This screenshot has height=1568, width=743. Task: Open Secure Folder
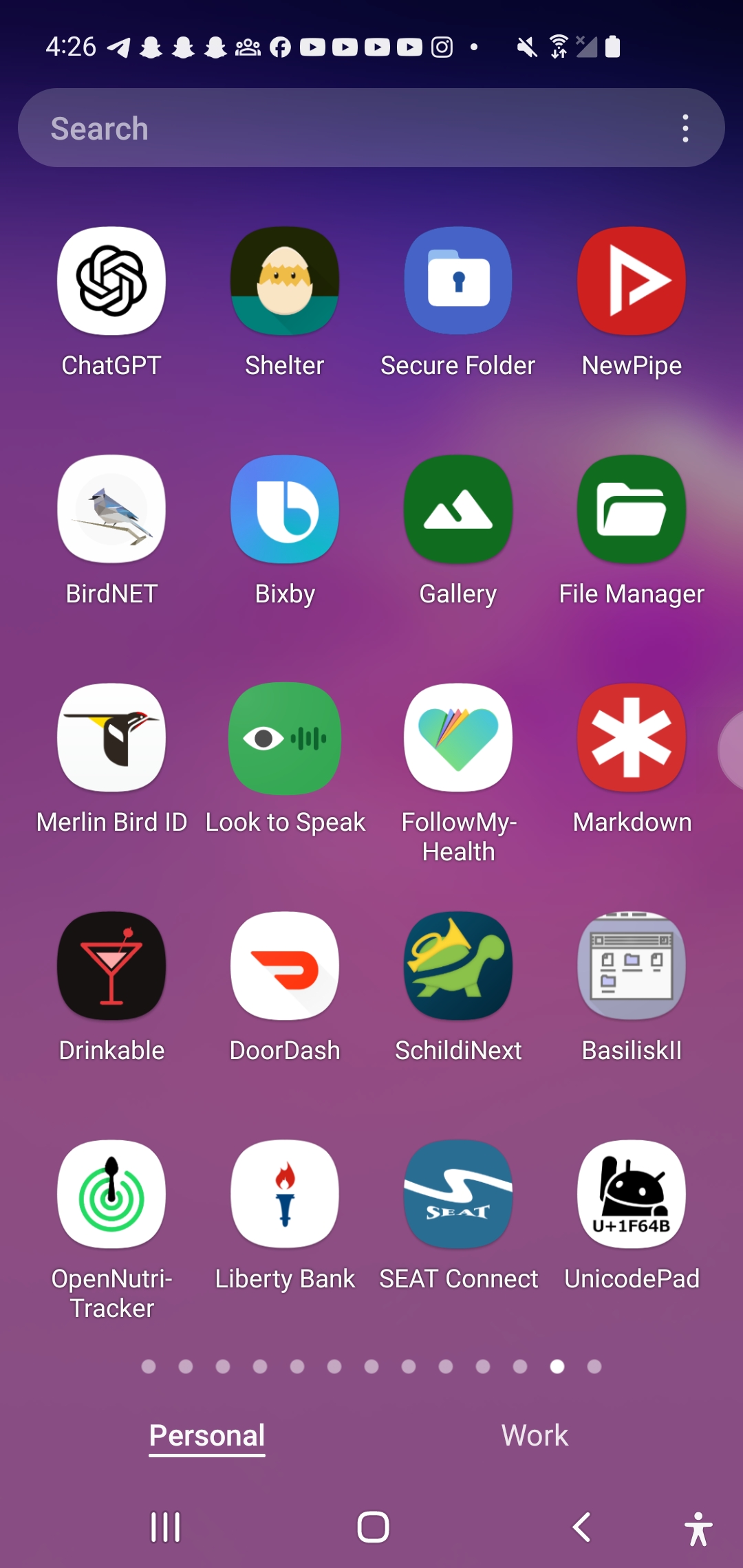click(458, 281)
